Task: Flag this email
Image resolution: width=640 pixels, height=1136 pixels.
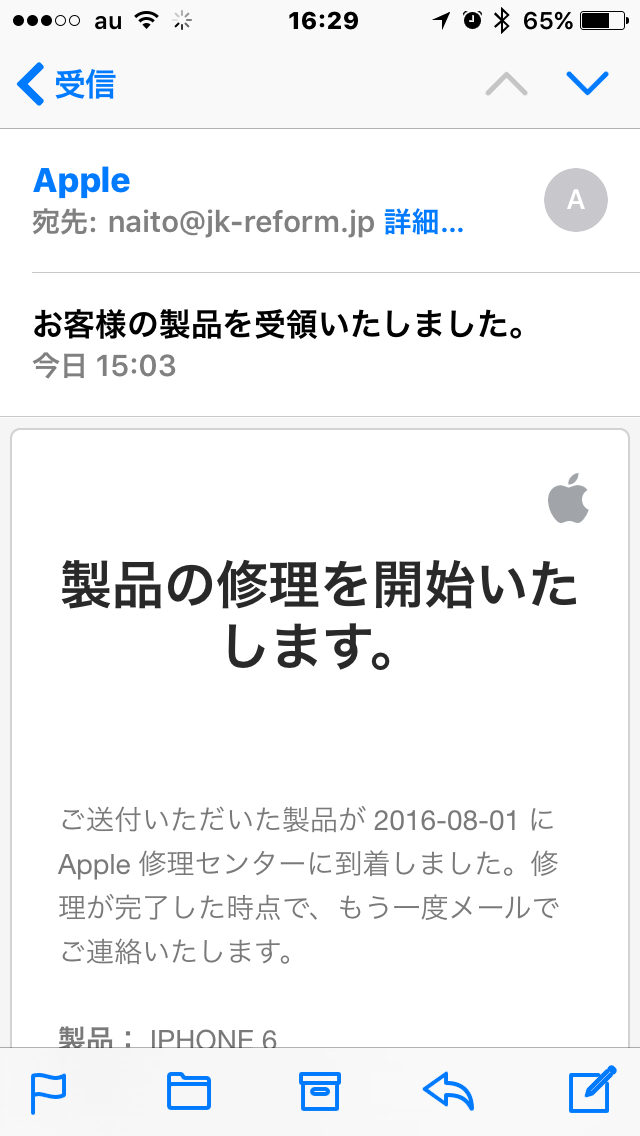Action: 49,1092
